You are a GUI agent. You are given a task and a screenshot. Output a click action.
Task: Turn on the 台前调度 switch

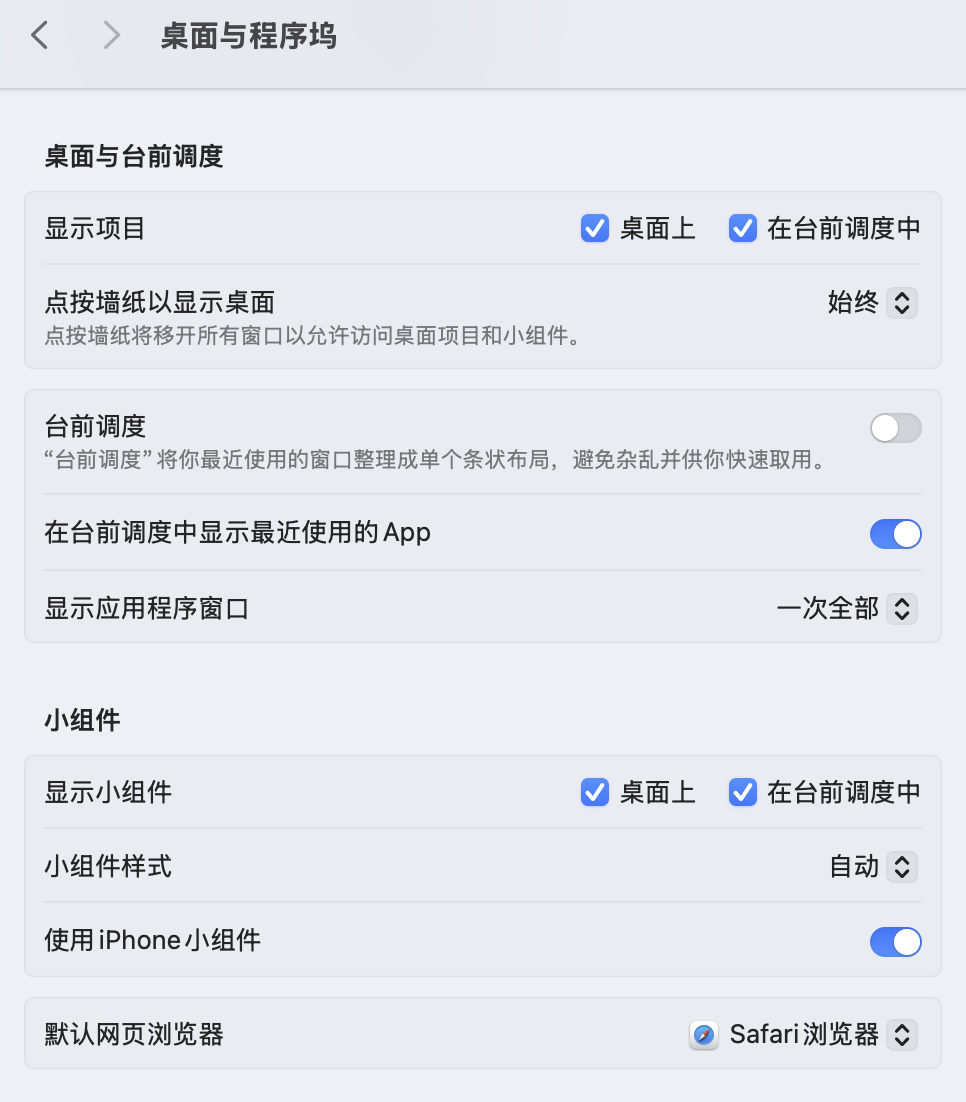click(x=895, y=429)
